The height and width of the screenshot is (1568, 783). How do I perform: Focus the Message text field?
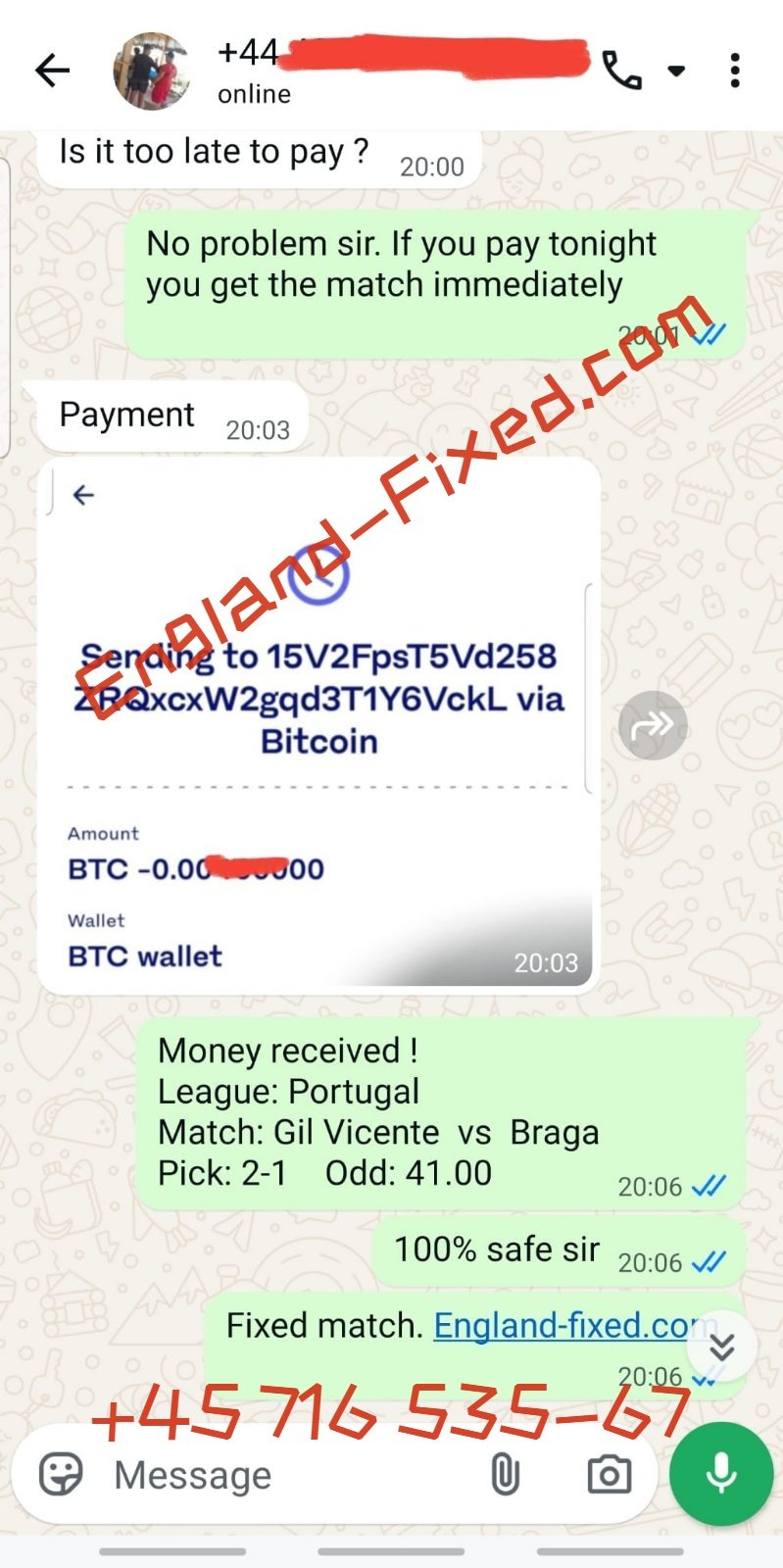tap(284, 1475)
